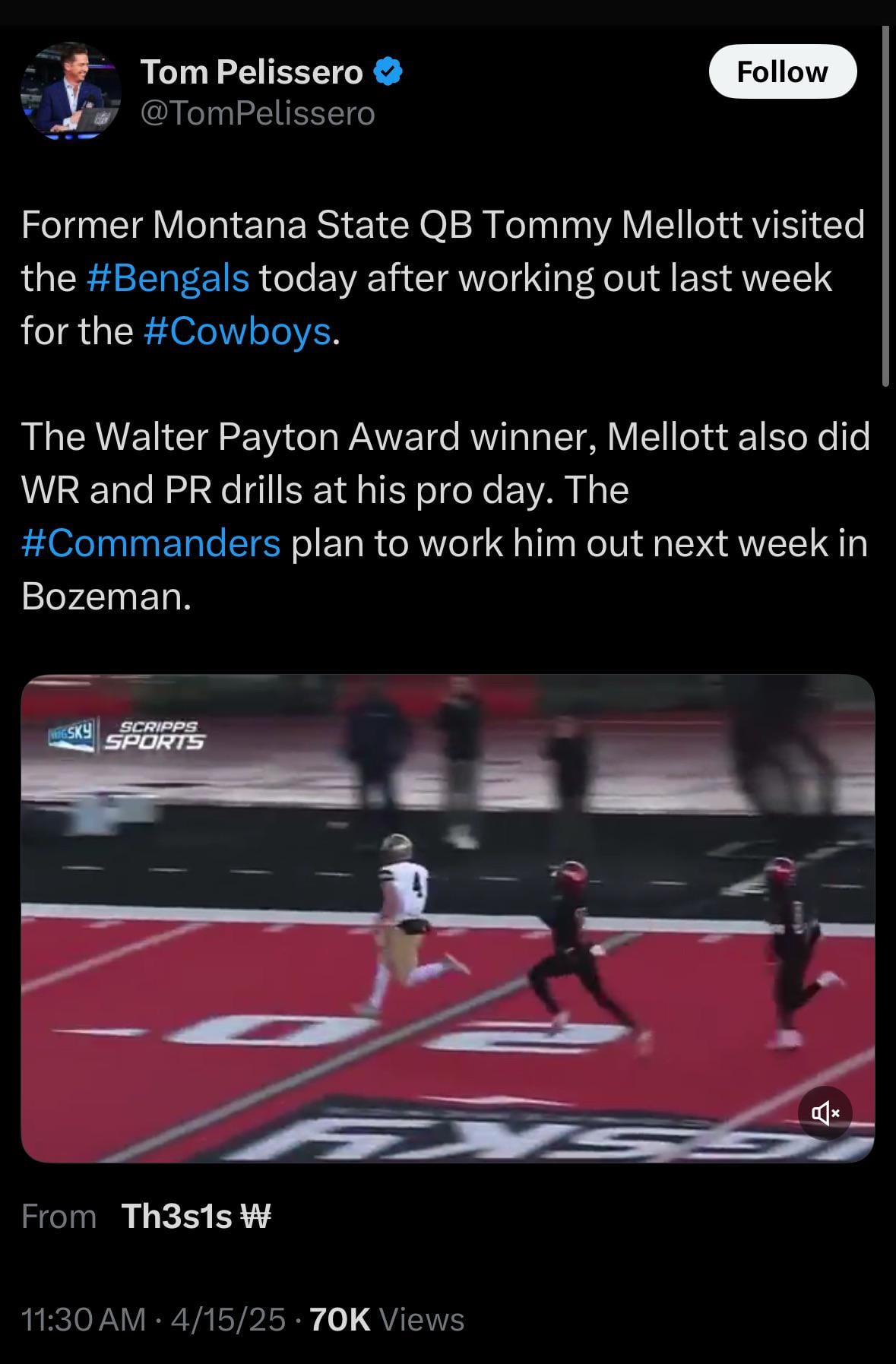Unmute the video sound
The image size is (896, 1364).
pos(825,1114)
